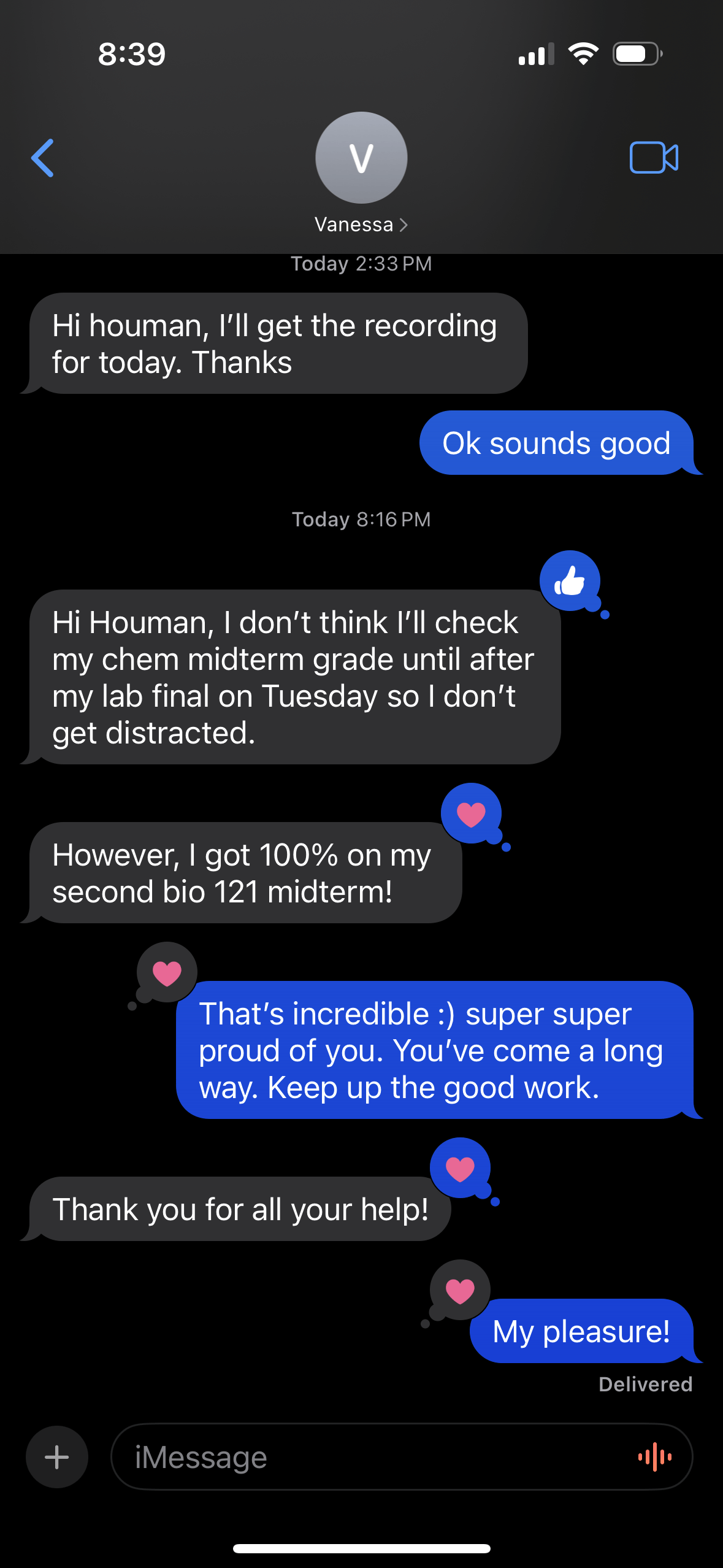723x1568 pixels.
Task: Tap the heart reaction on bio 121 message
Action: click(x=471, y=813)
